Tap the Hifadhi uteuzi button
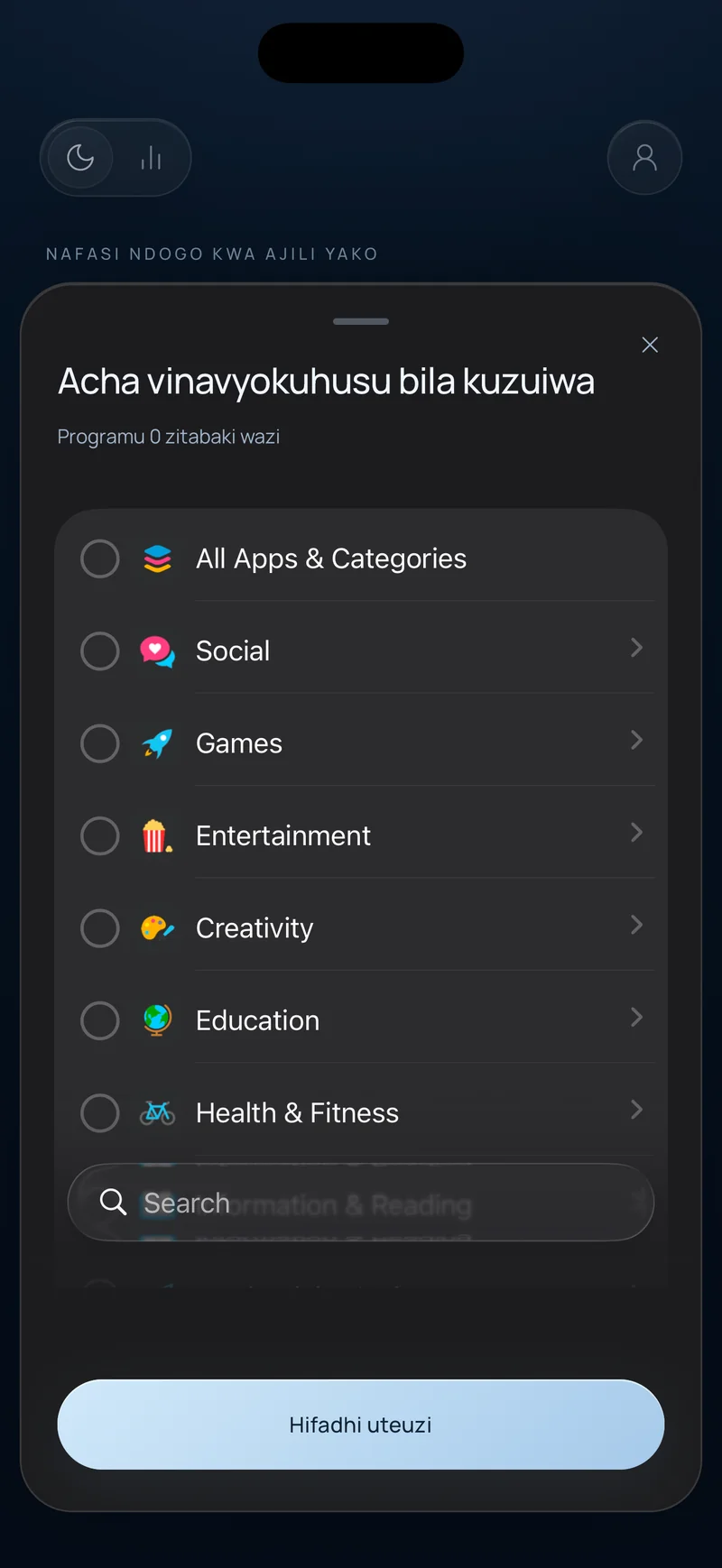The image size is (722, 1568). 361,1425
